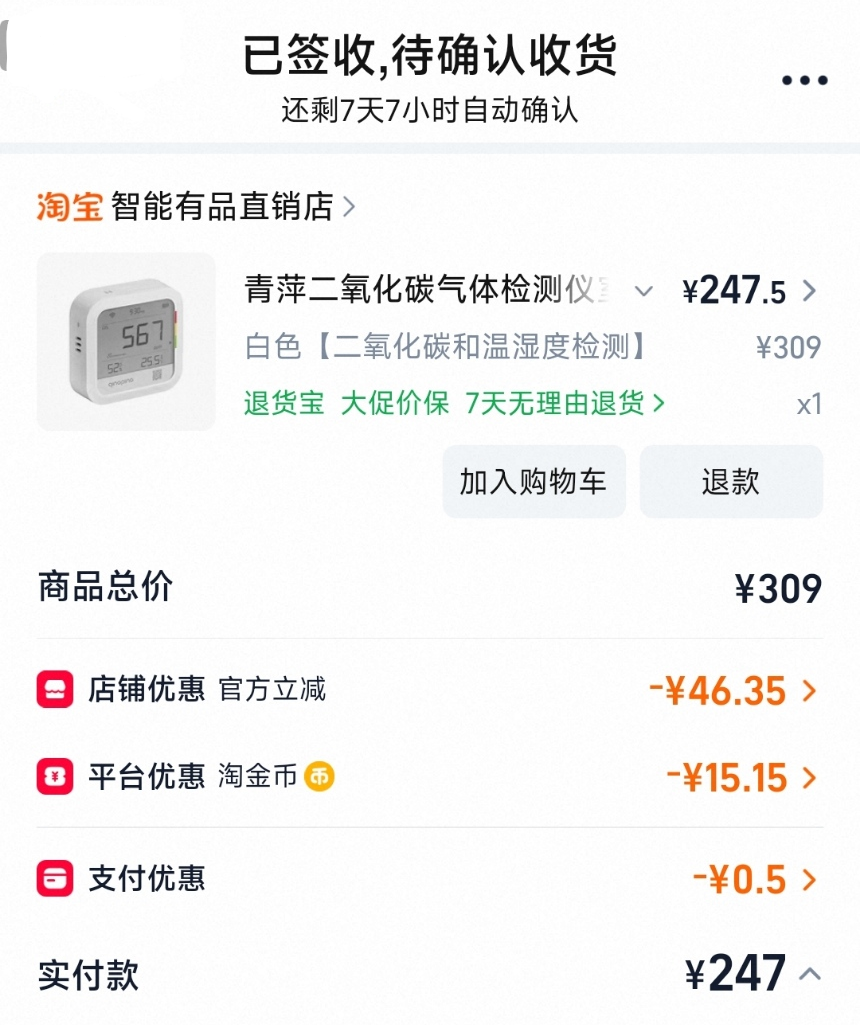Request a refund with 退款
Screen dimensions: 860x1025
pos(730,482)
